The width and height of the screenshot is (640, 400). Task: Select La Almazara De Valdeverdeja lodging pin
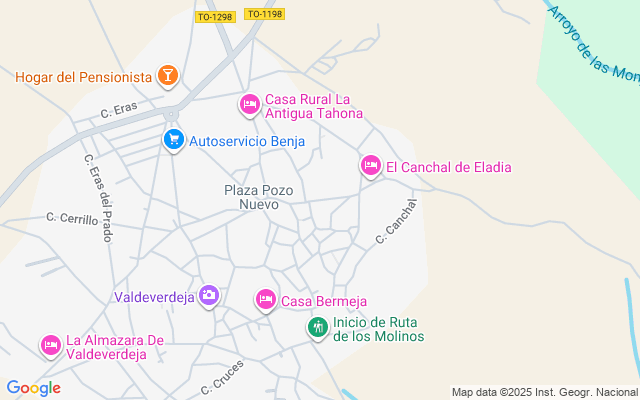(51, 345)
